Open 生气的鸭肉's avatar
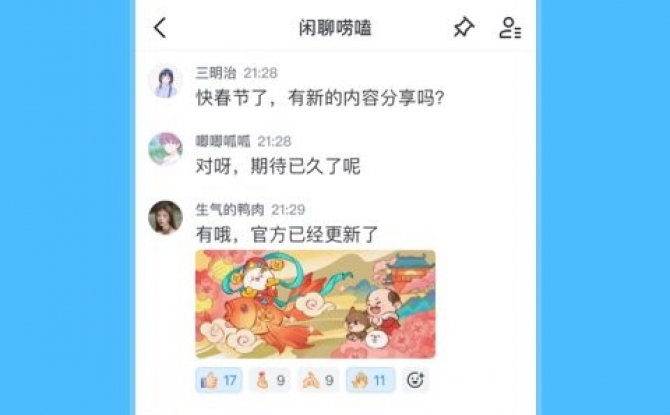This screenshot has width=670, height=415. [x=165, y=217]
